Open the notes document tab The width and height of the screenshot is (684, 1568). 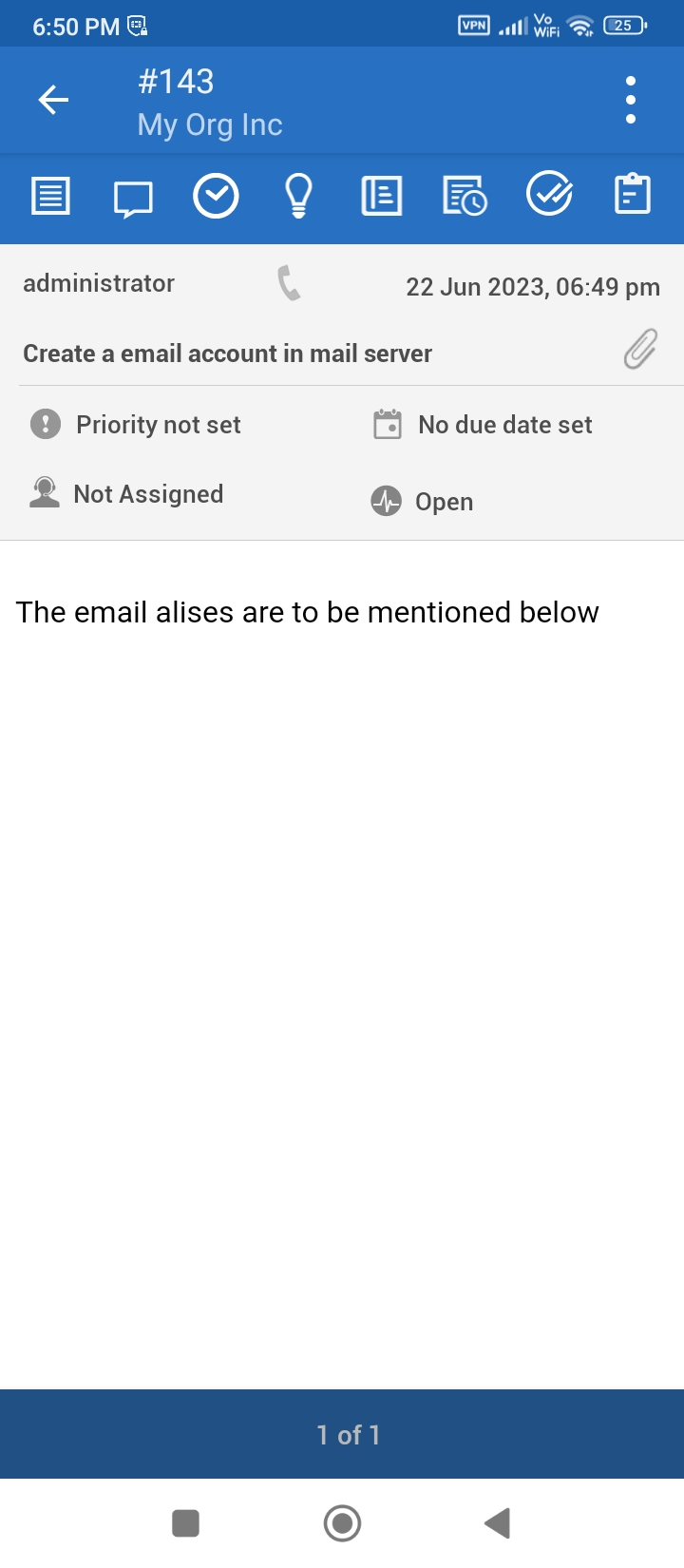point(382,196)
